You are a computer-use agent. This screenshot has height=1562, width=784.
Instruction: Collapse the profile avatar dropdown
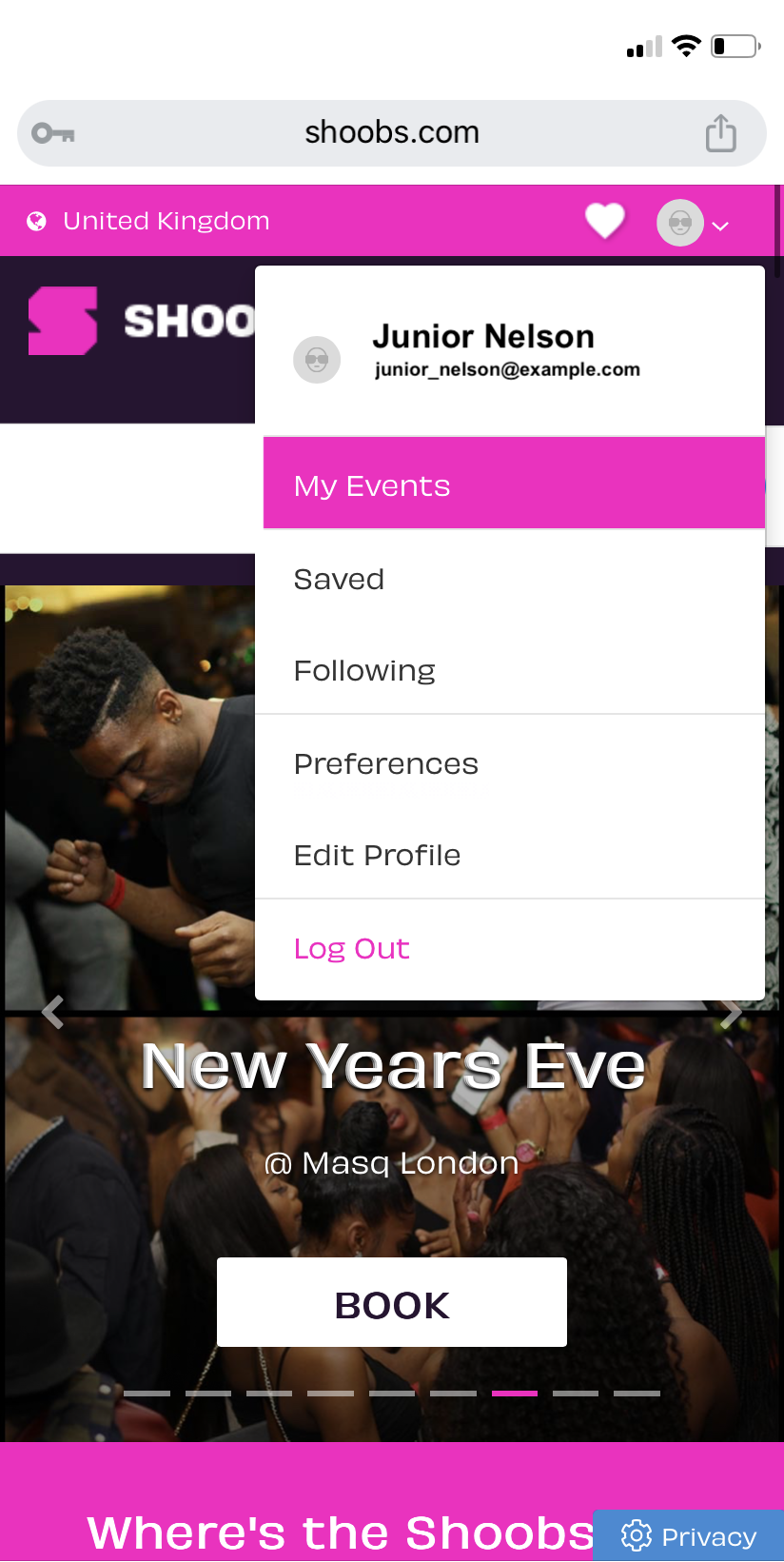coord(693,224)
